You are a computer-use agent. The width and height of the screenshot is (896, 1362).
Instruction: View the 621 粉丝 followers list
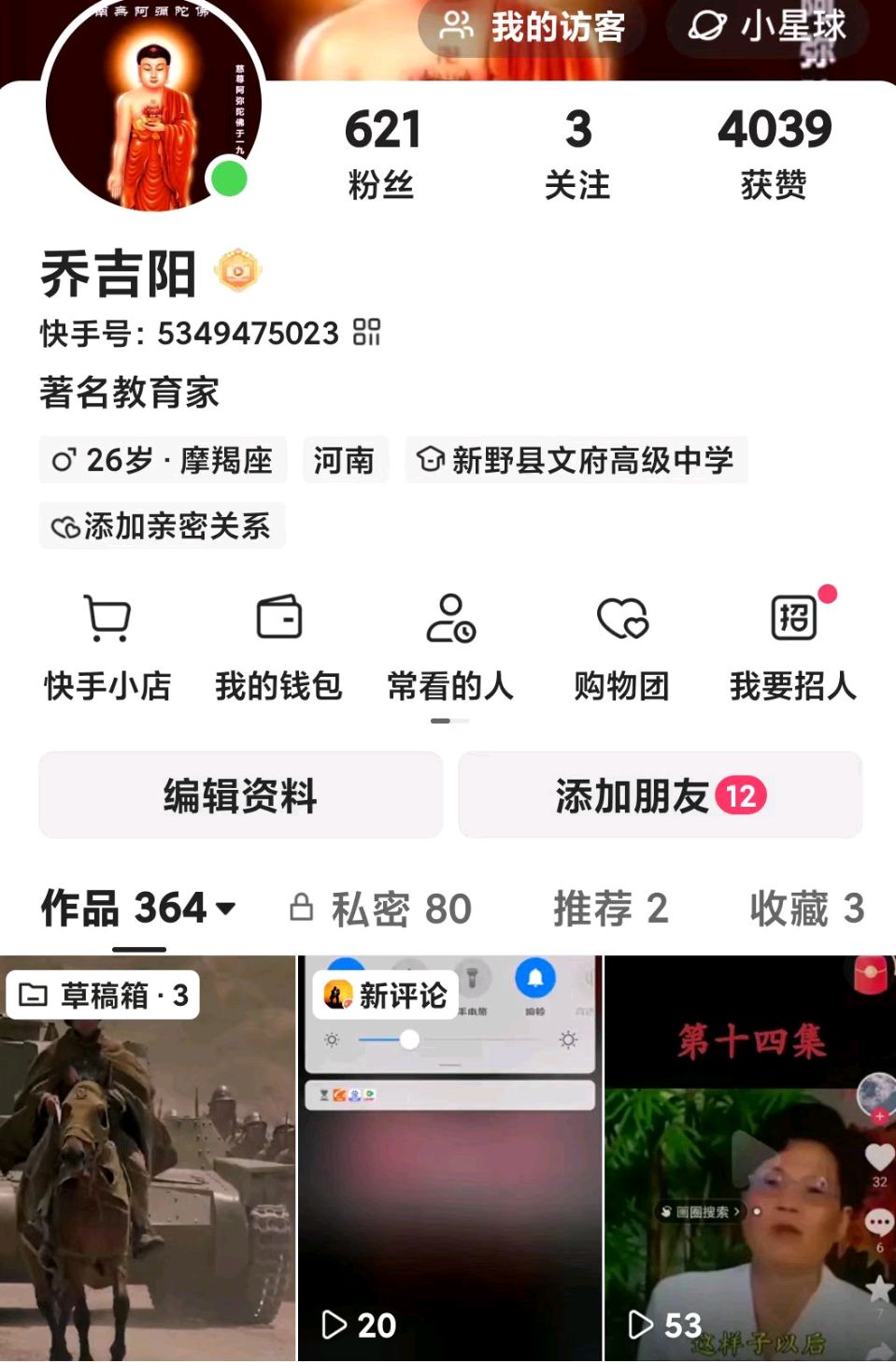click(382, 153)
